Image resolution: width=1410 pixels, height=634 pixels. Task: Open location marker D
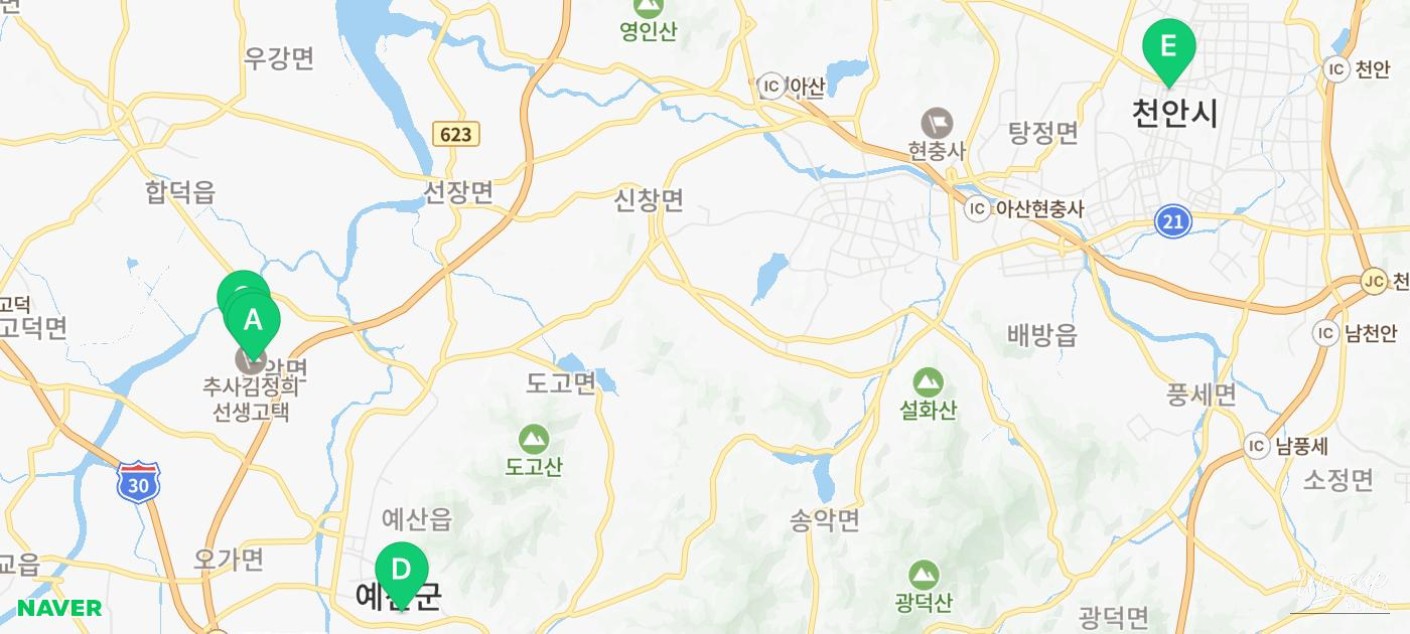click(401, 571)
